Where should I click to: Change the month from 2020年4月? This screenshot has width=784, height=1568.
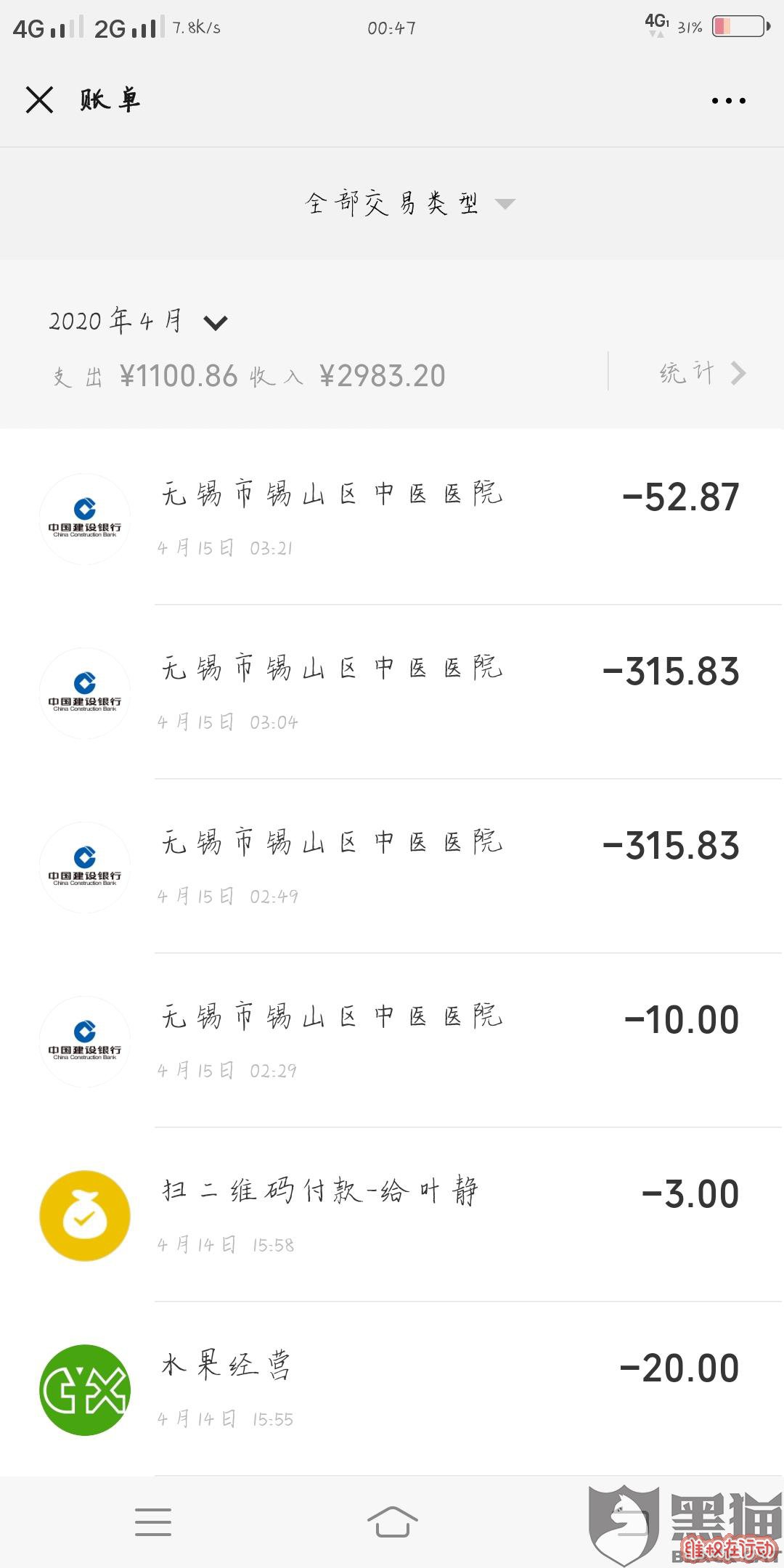tap(139, 321)
